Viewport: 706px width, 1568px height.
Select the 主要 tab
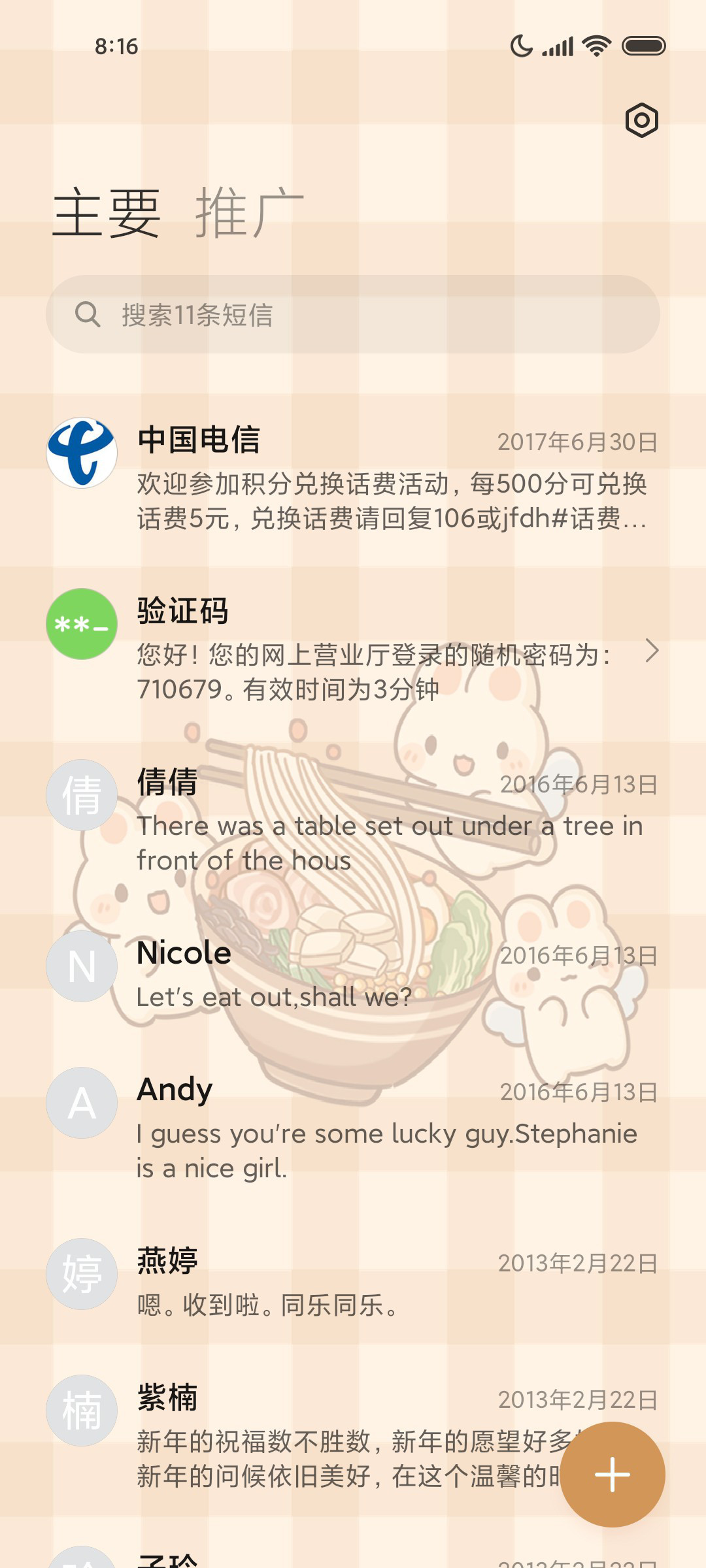[x=107, y=213]
